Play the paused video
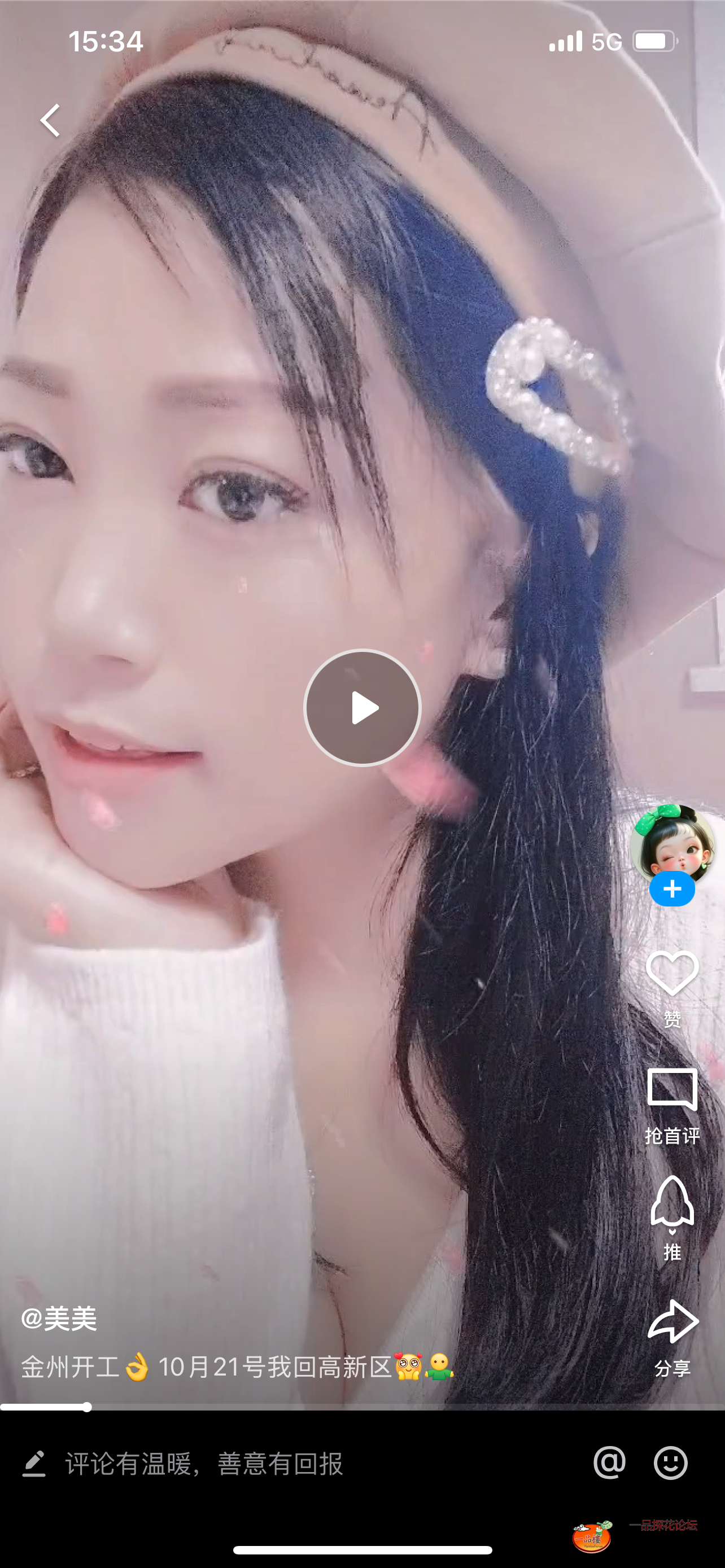 [x=362, y=707]
